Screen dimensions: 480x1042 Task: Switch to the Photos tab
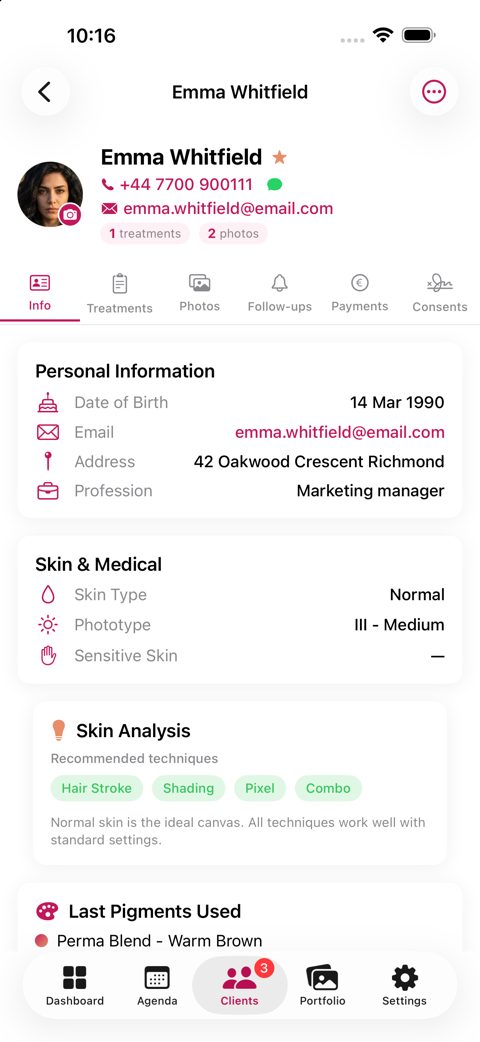(199, 293)
